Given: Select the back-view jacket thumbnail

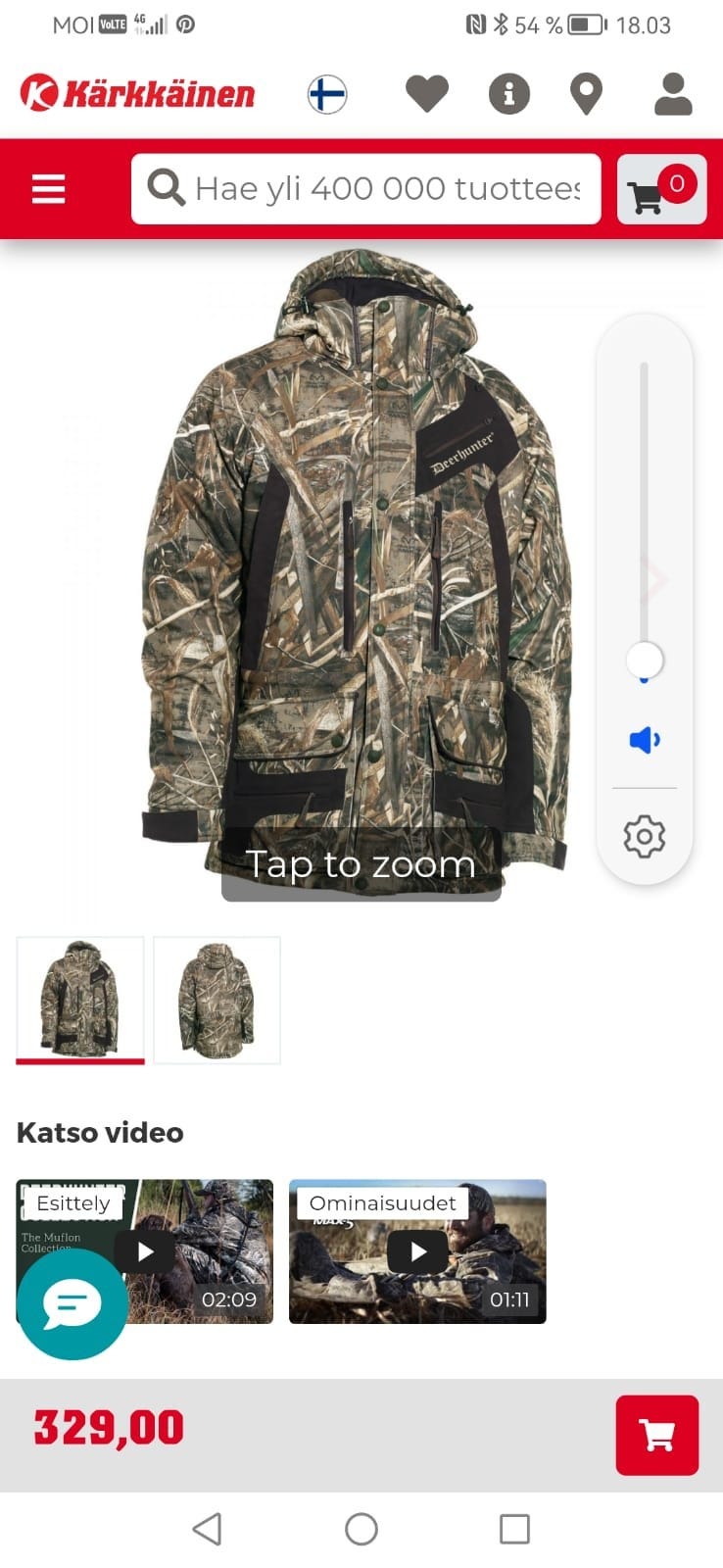Looking at the screenshot, I should coord(217,999).
